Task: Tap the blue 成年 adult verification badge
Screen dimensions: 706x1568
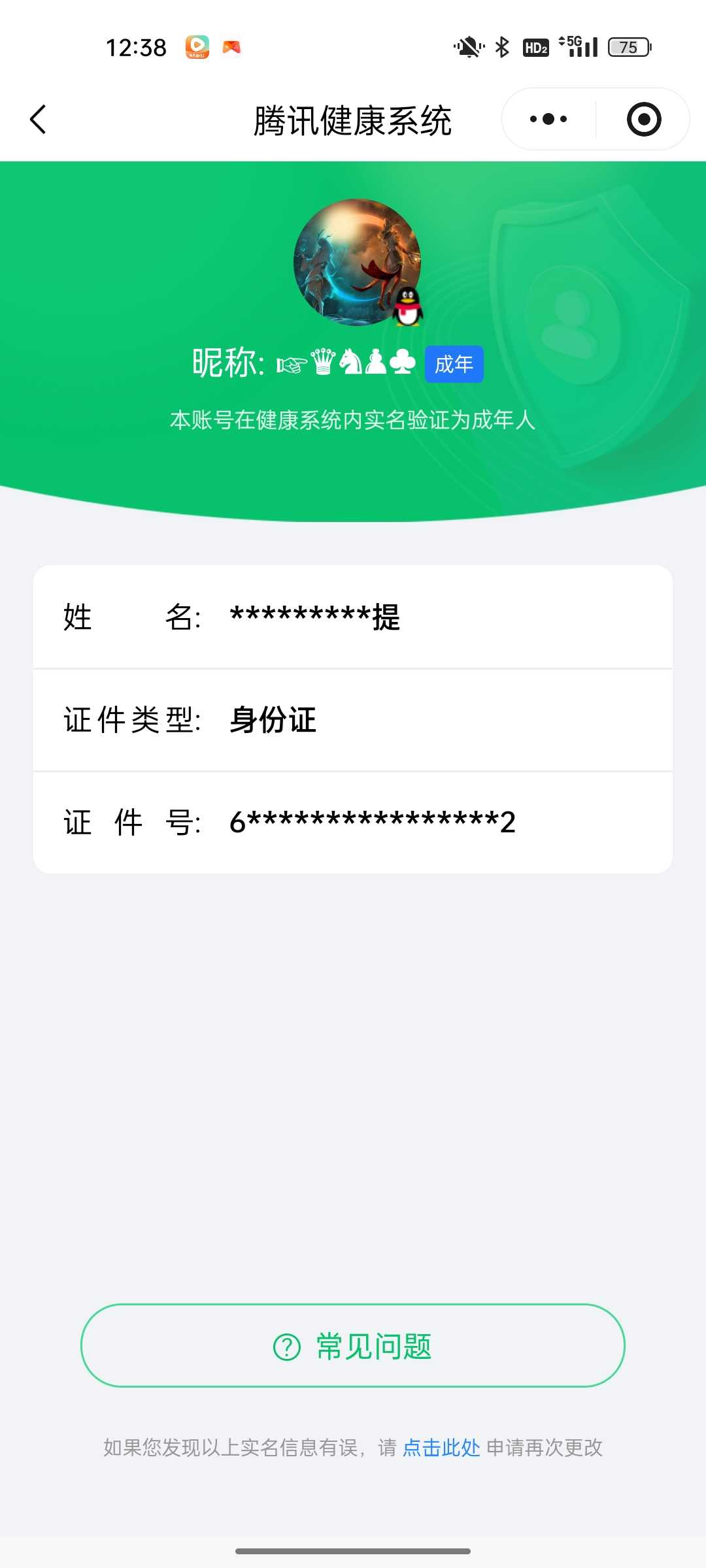Action: [x=454, y=365]
